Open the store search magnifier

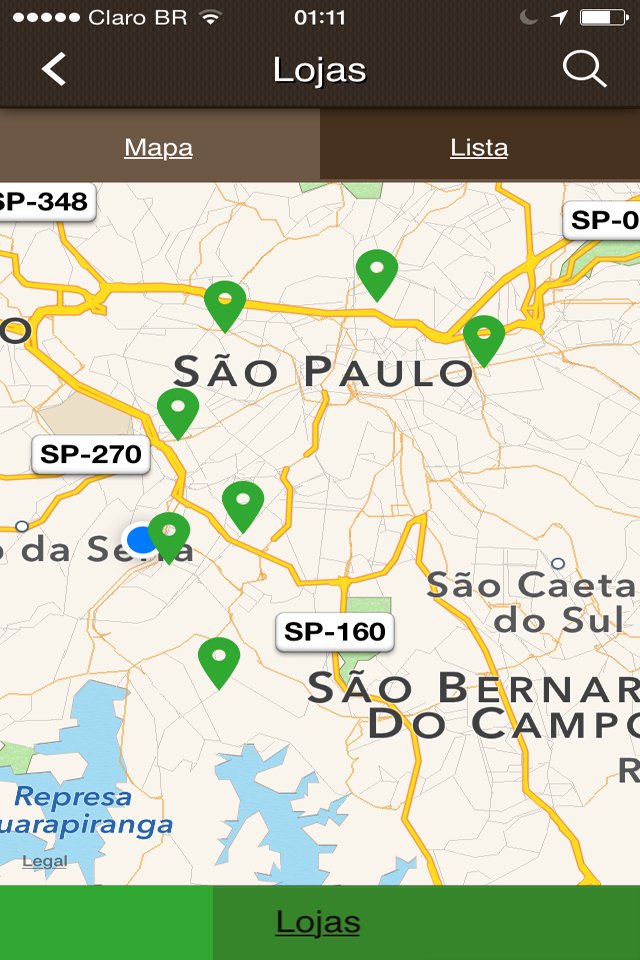tap(584, 69)
